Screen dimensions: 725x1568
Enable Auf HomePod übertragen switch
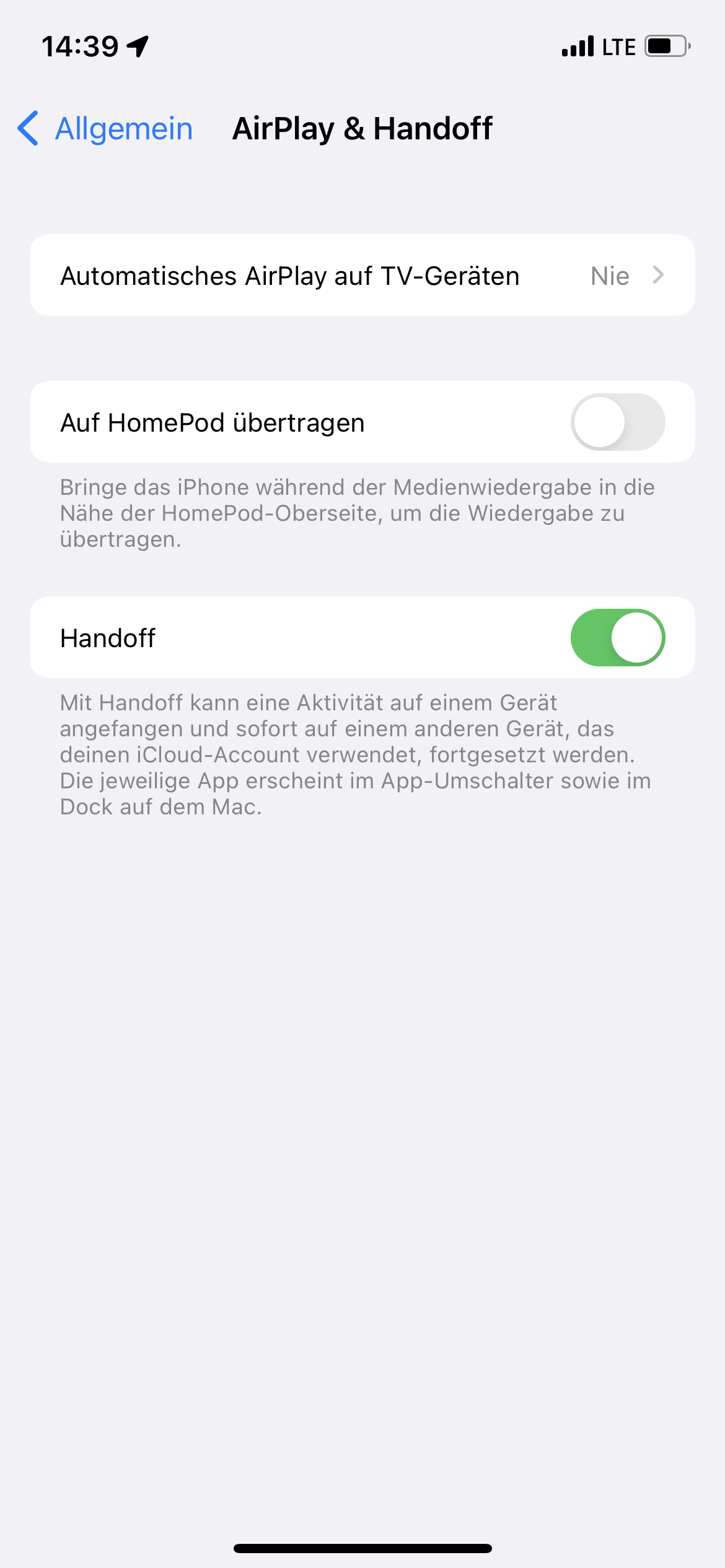point(617,422)
